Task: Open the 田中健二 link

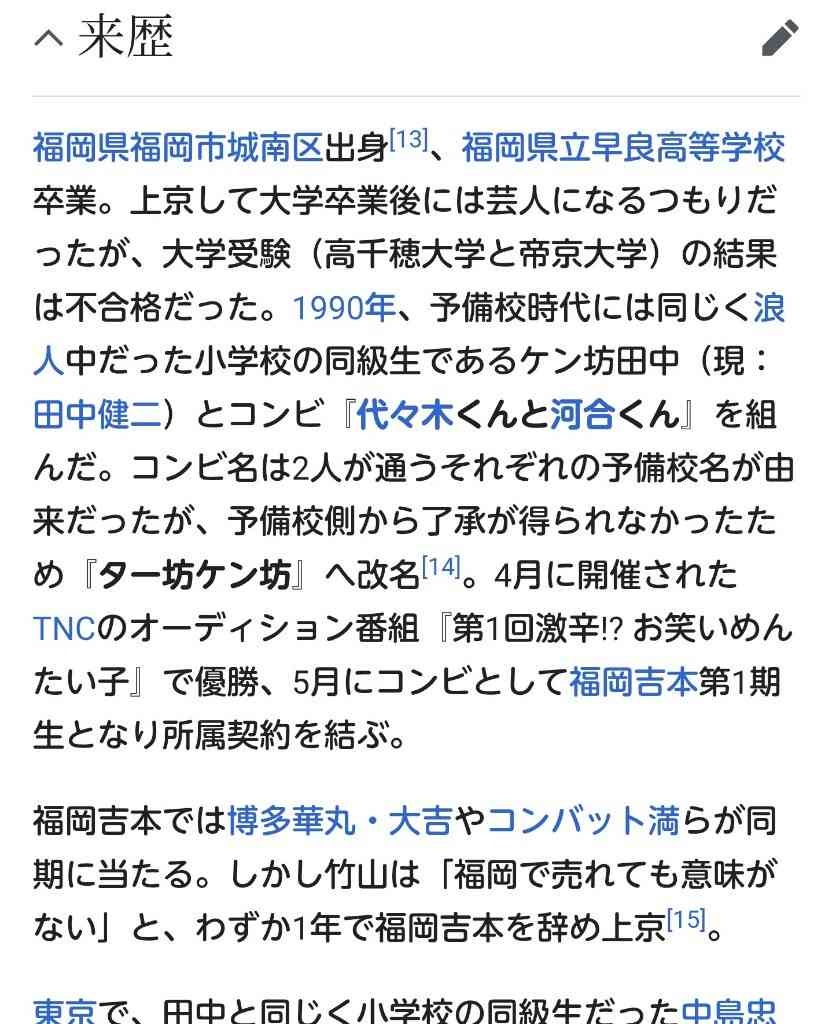Action: coord(97,414)
